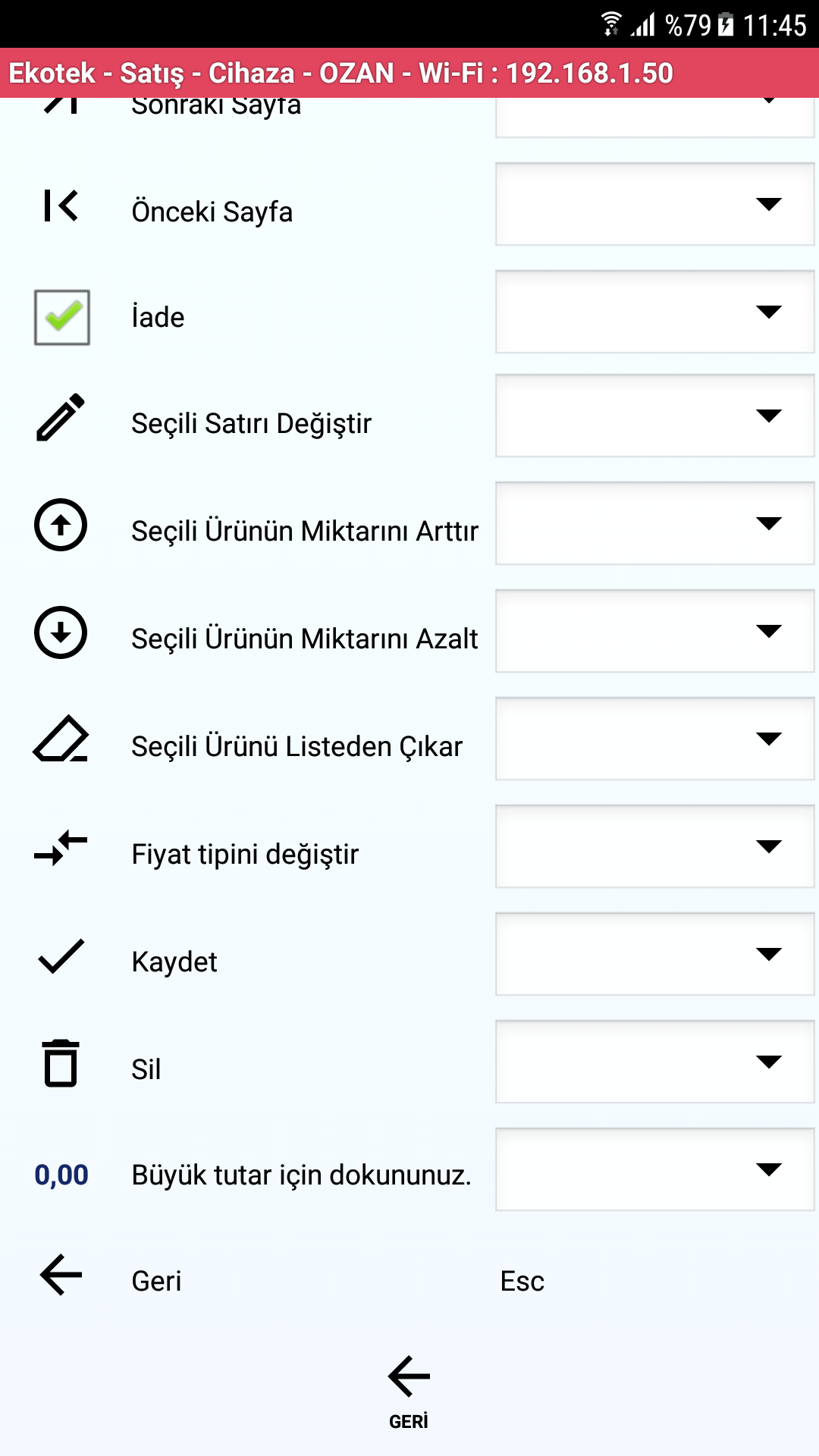Click the Sil trash can icon
This screenshot has width=819, height=1456.
pyautogui.click(x=61, y=1064)
